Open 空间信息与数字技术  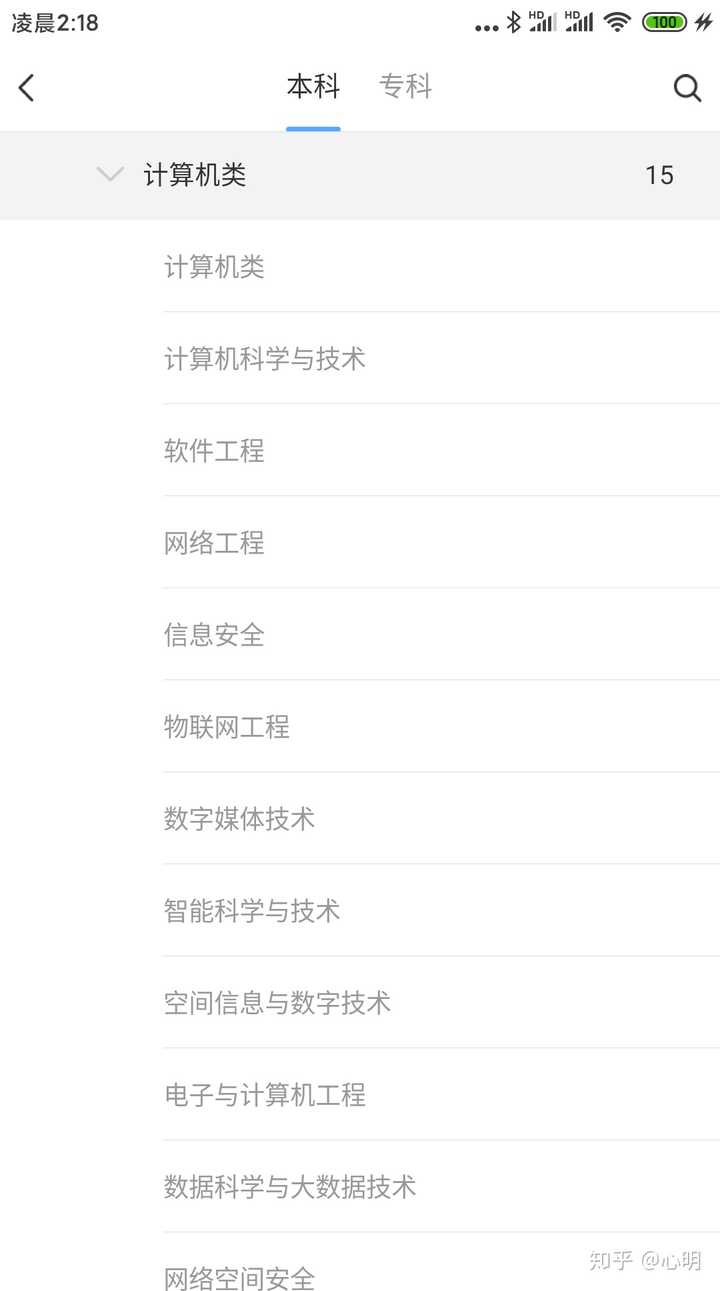441,1003
